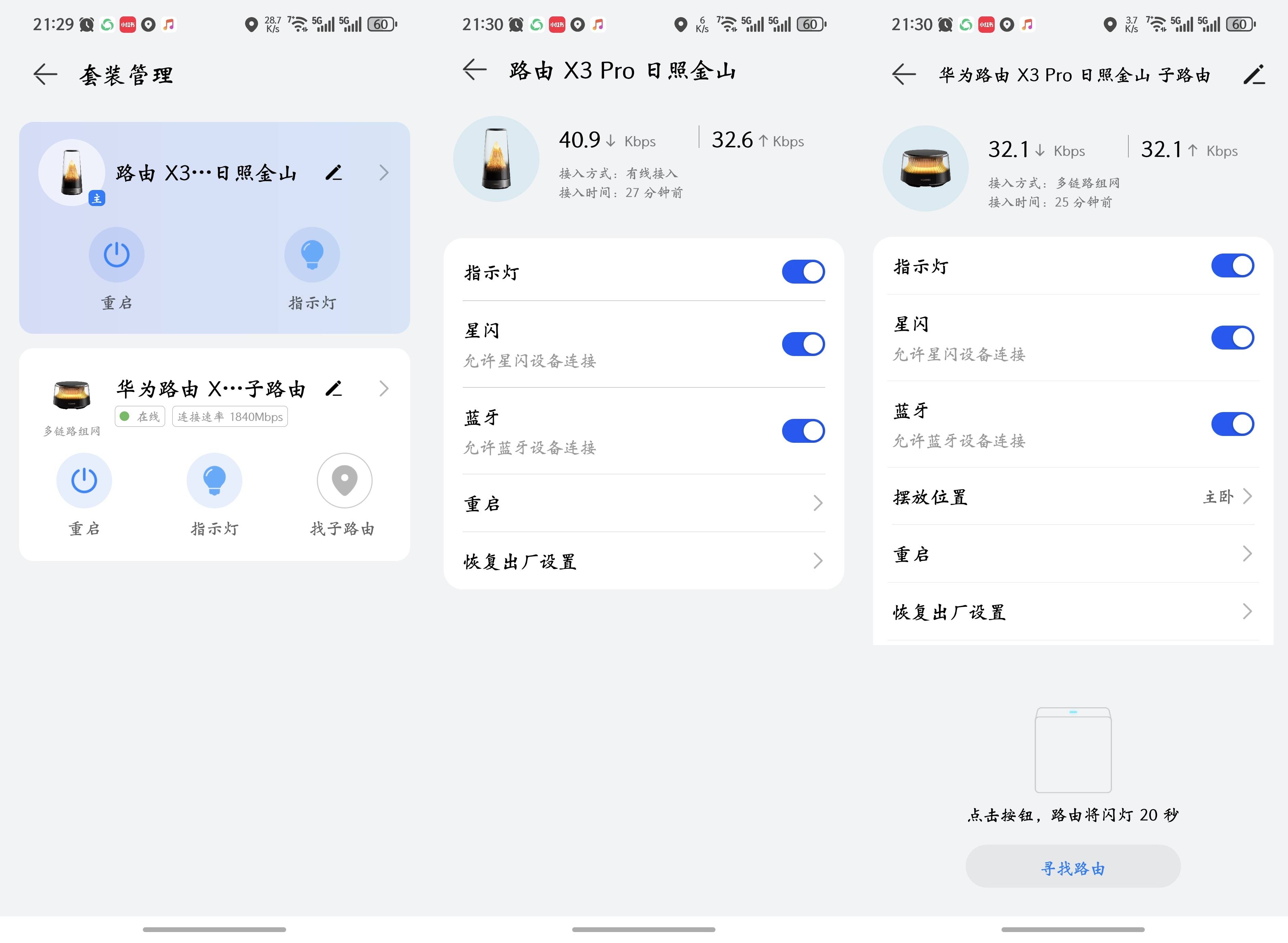Edit the name of main router 路由 X3…日照金山

pyautogui.click(x=334, y=173)
